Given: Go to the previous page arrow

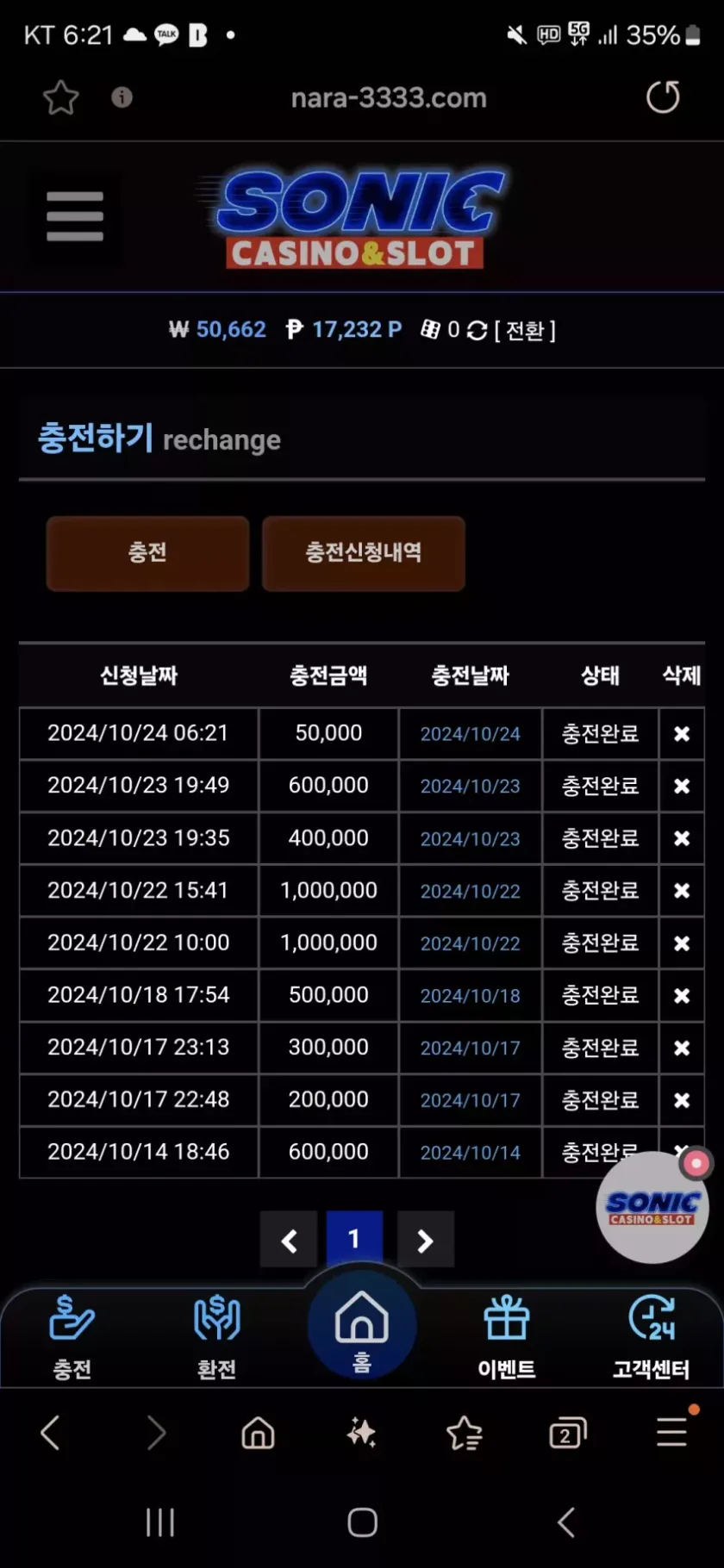Looking at the screenshot, I should [x=289, y=1241].
